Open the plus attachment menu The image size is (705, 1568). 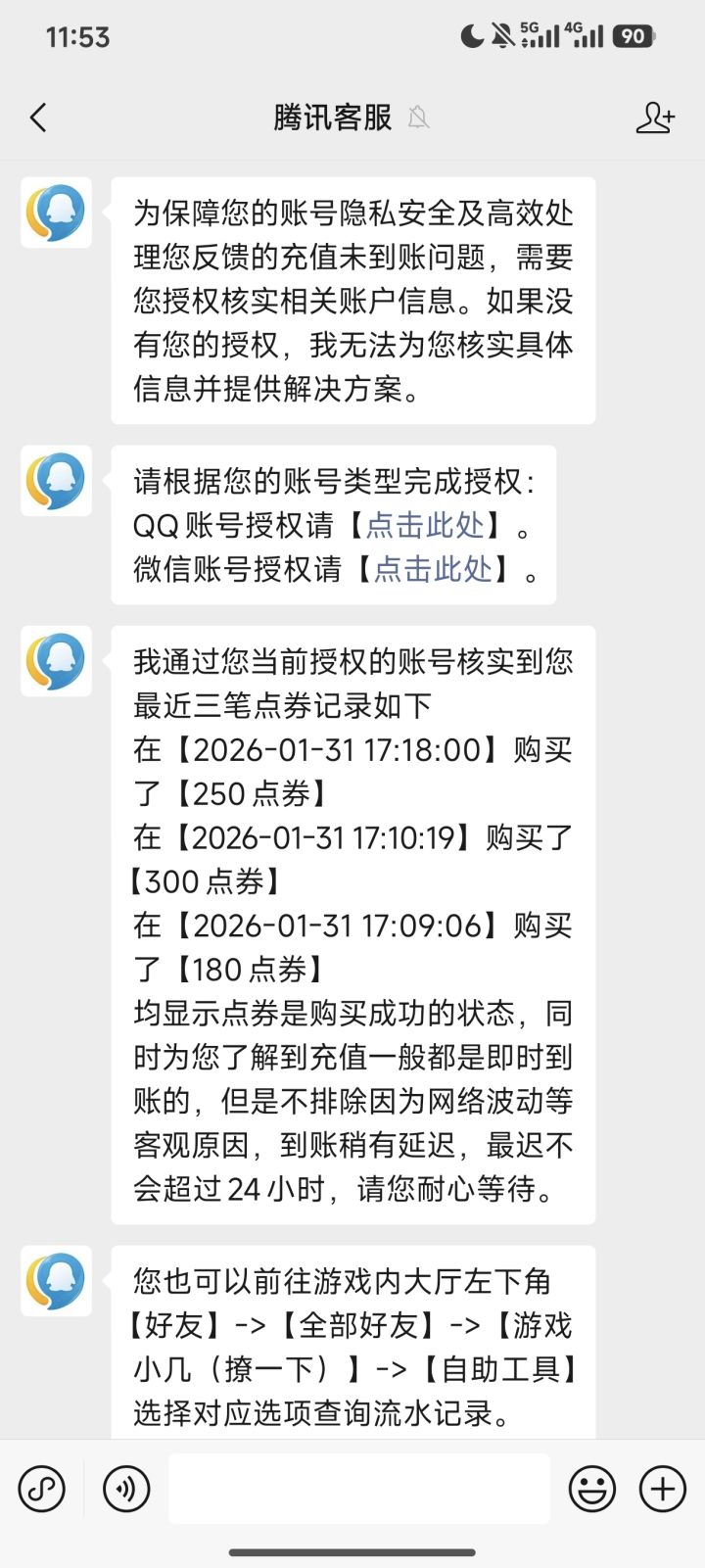[663, 1490]
